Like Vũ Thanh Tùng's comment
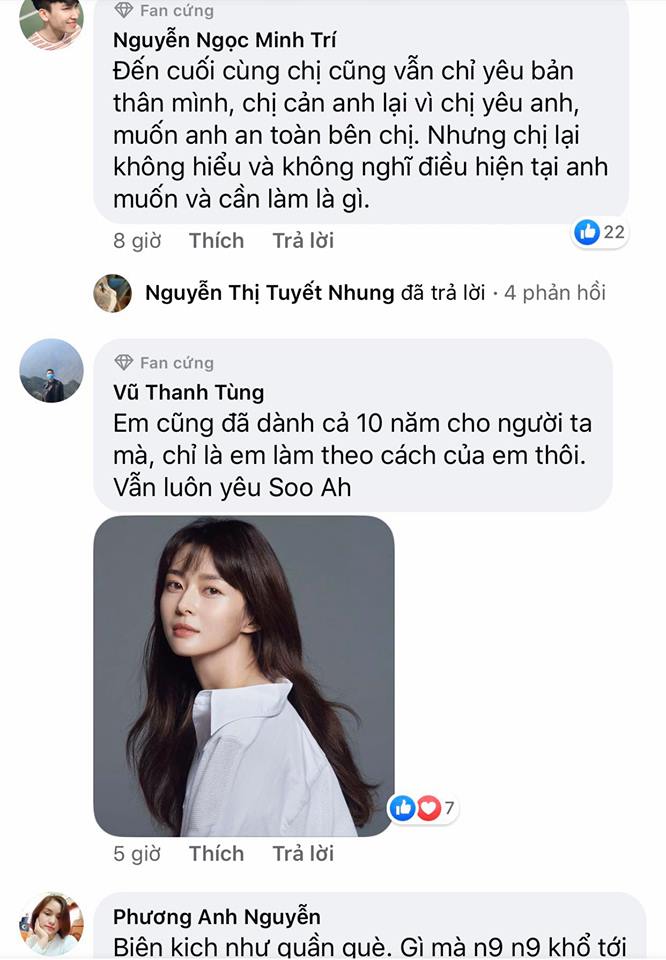666x960 pixels. (x=216, y=854)
